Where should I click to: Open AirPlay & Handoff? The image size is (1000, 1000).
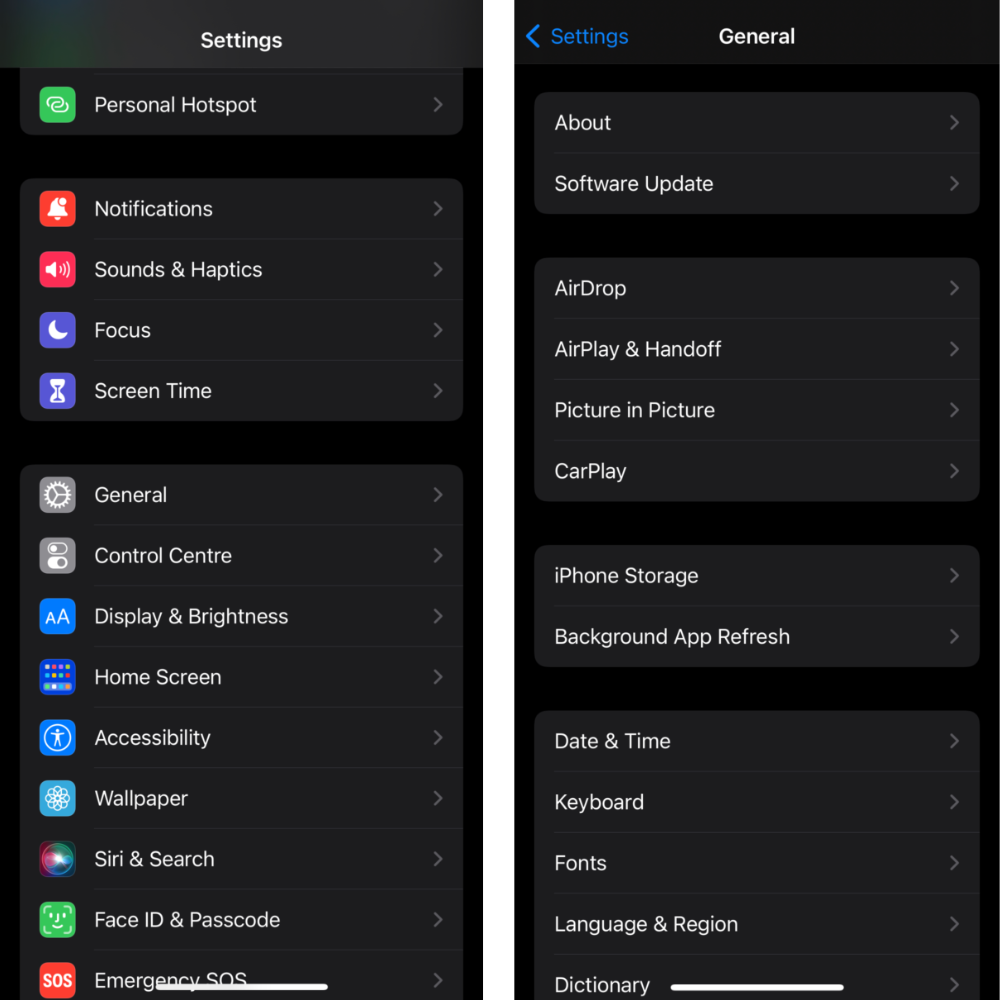(x=756, y=349)
